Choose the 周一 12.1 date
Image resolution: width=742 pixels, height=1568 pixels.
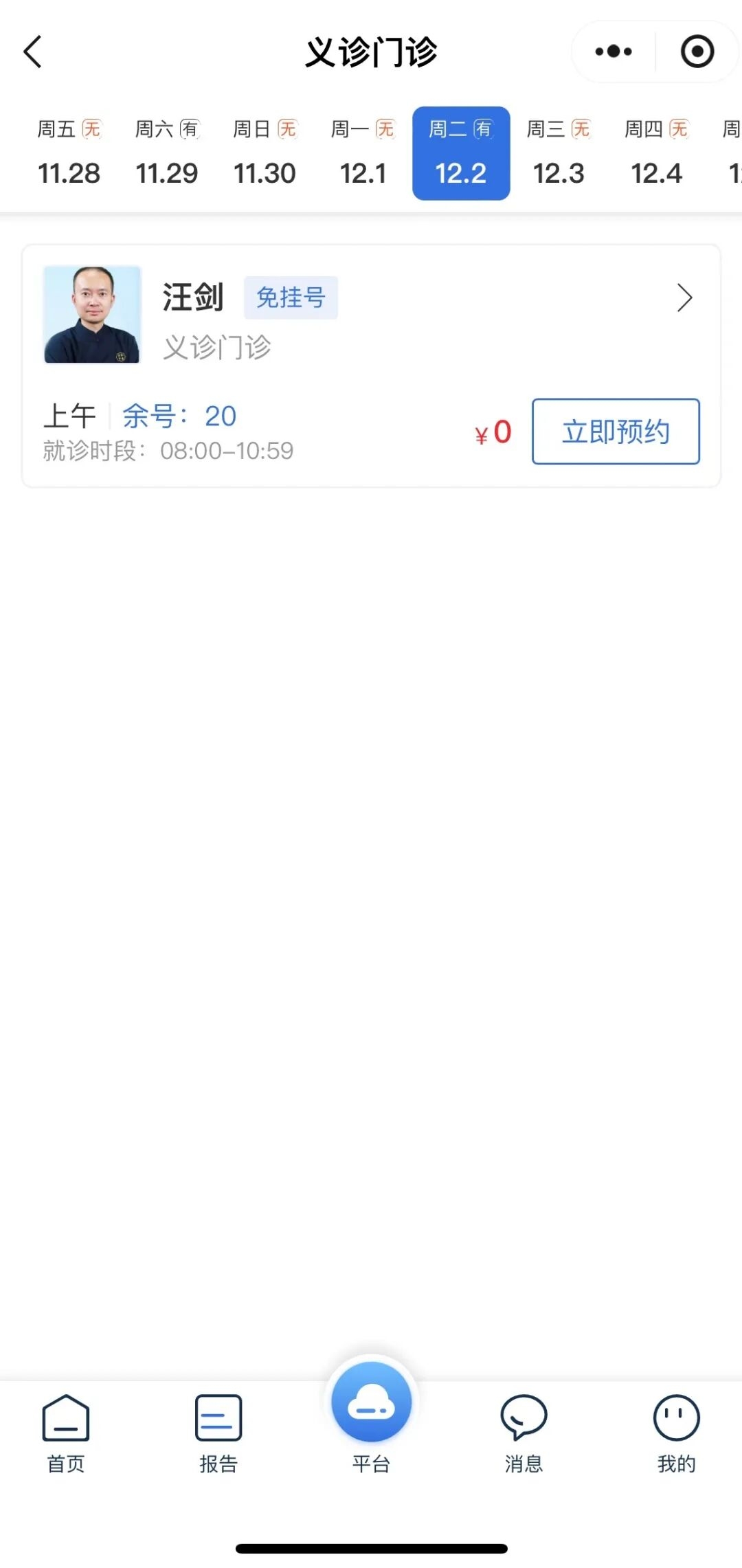click(x=364, y=153)
